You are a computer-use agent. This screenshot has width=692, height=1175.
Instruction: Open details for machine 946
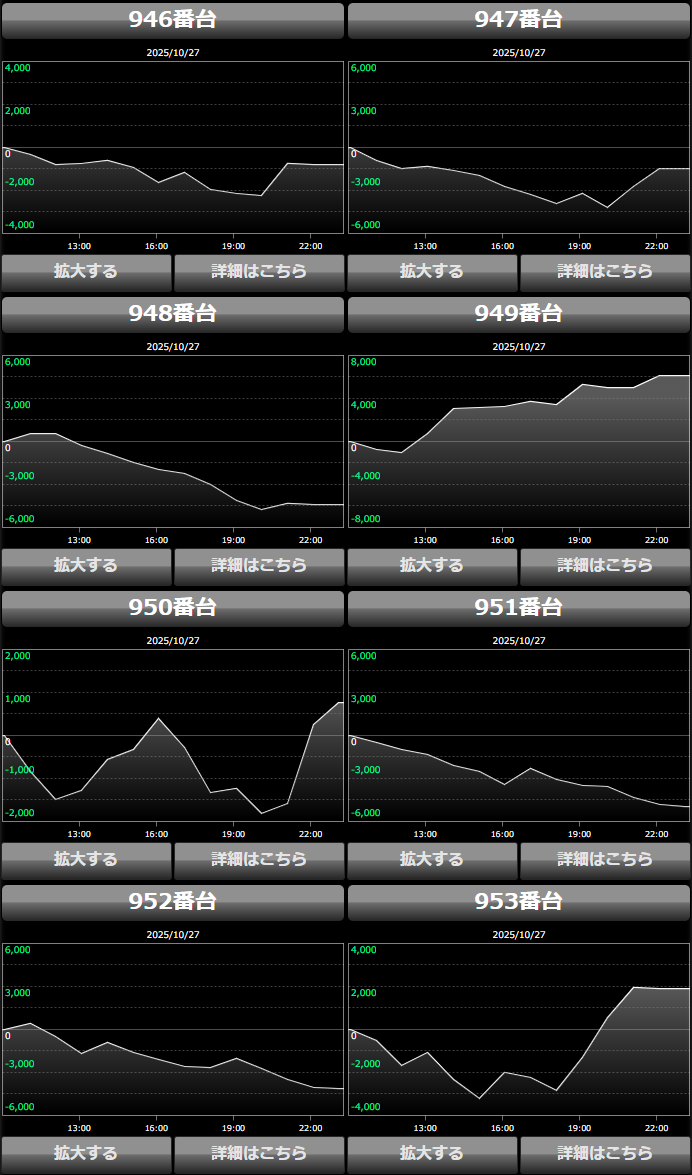pyautogui.click(x=259, y=271)
